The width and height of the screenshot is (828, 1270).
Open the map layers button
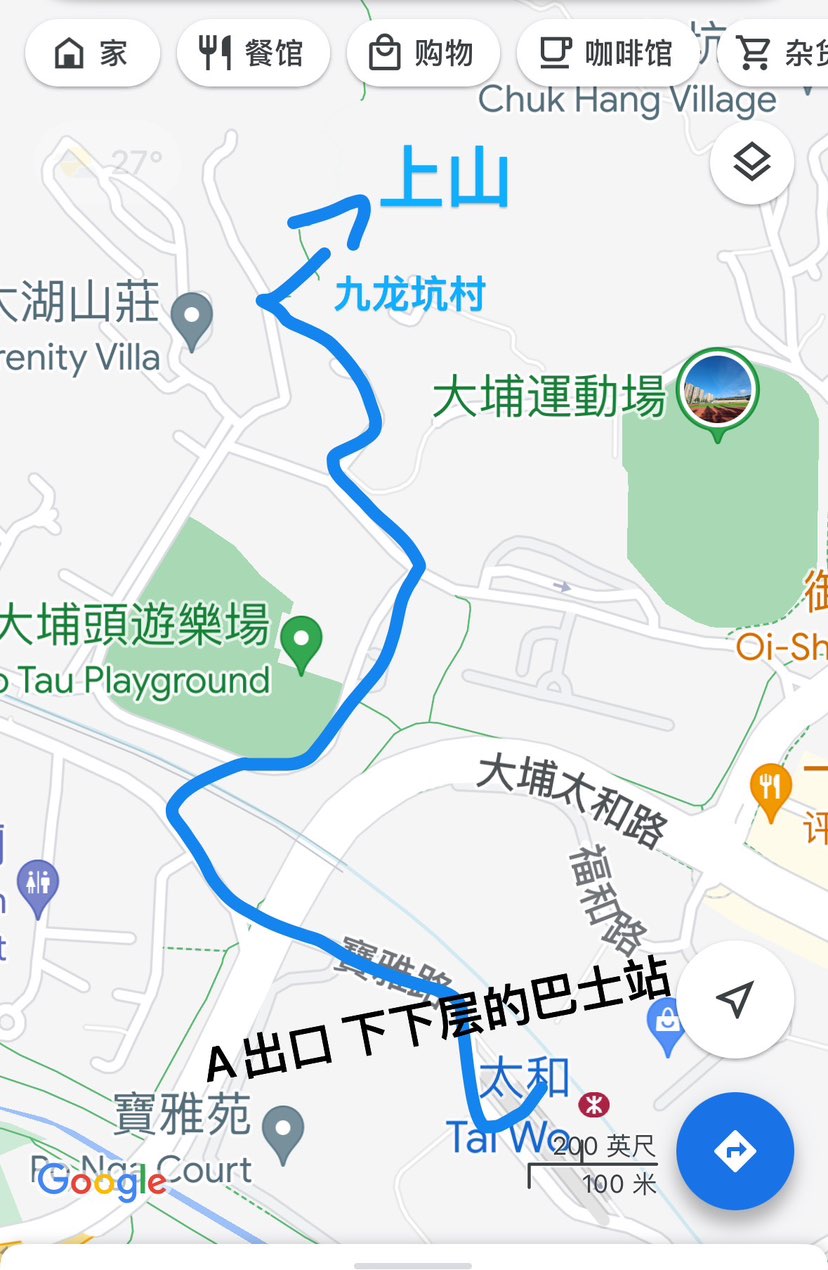[x=752, y=163]
